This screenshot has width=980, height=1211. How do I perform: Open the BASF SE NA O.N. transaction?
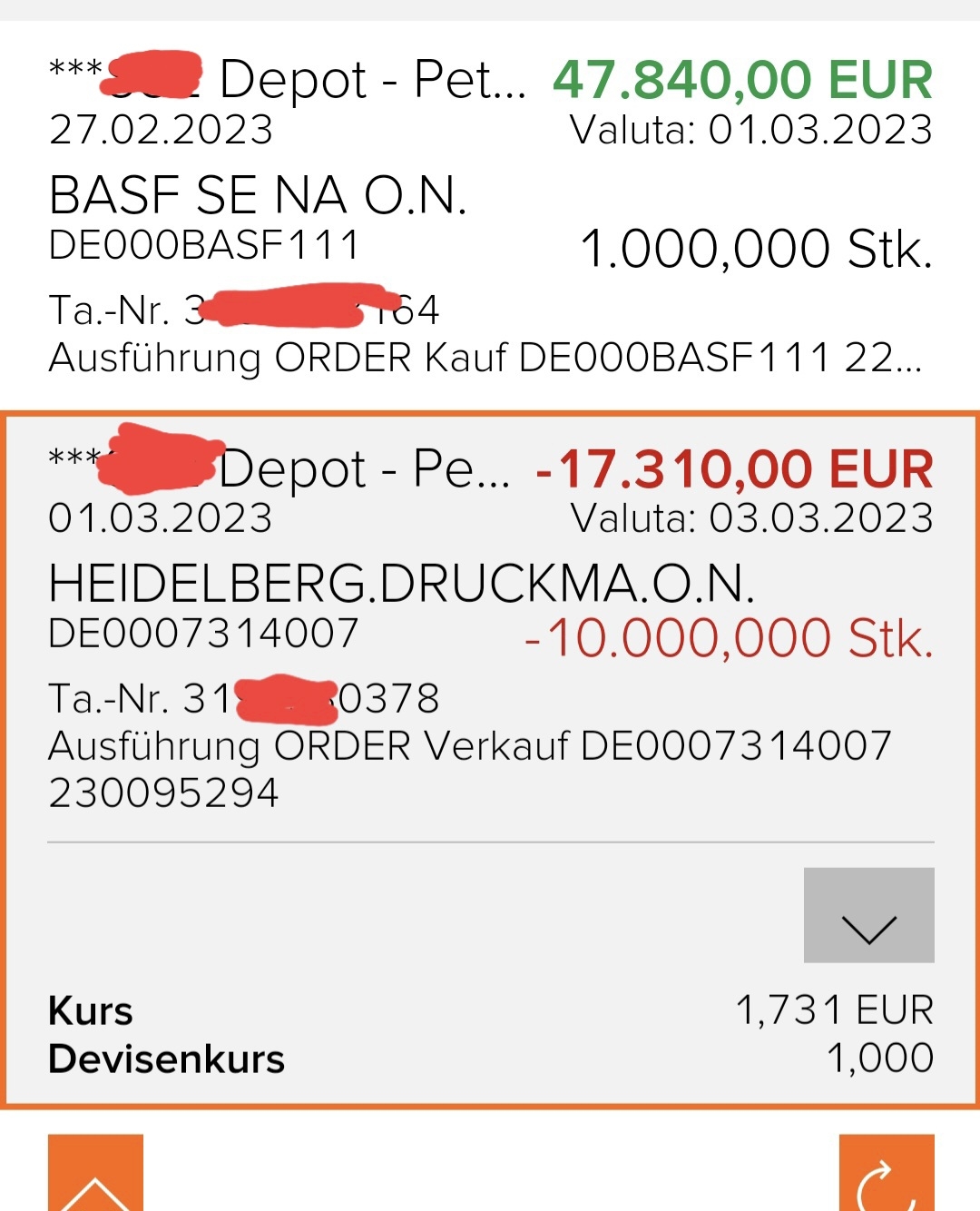490,216
